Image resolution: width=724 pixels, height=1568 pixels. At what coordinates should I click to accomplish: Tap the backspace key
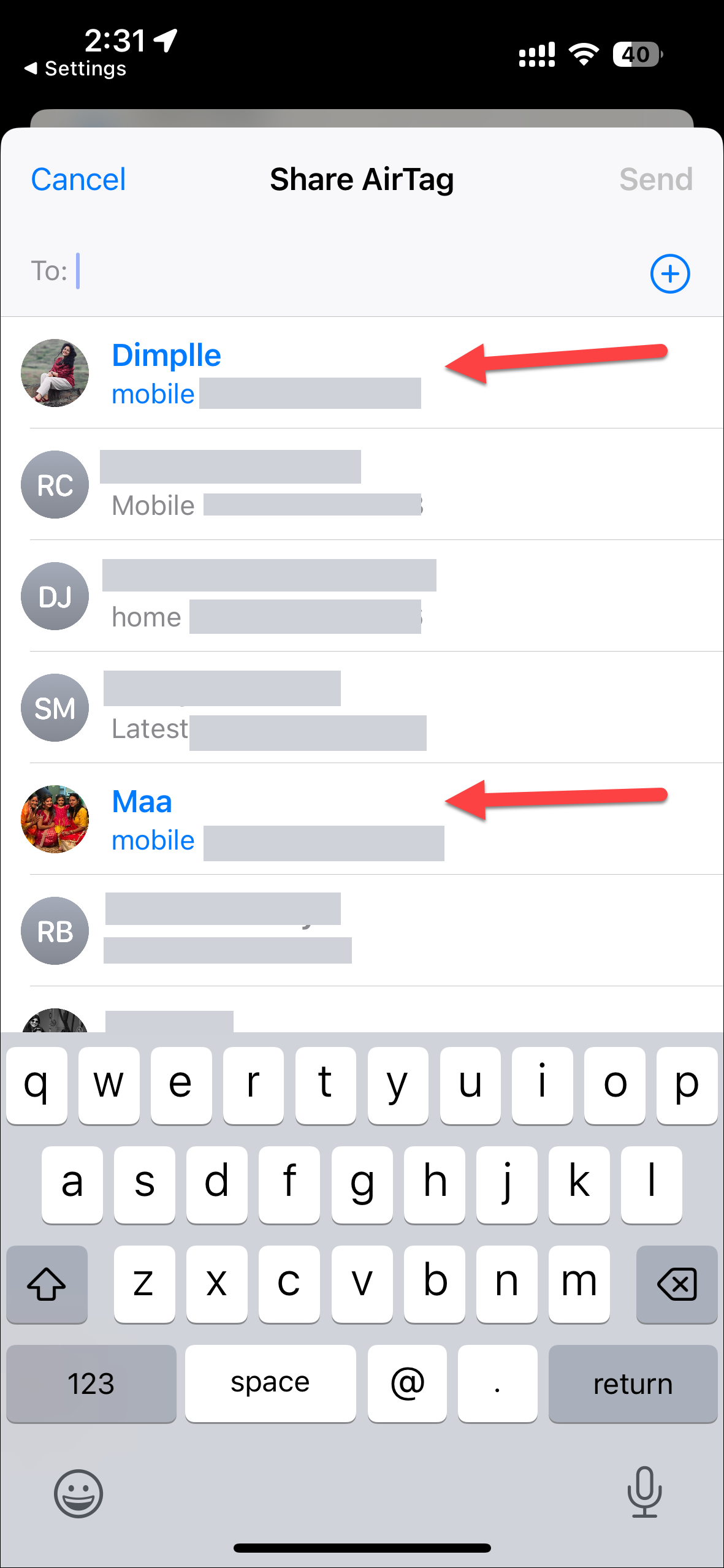tap(676, 1284)
